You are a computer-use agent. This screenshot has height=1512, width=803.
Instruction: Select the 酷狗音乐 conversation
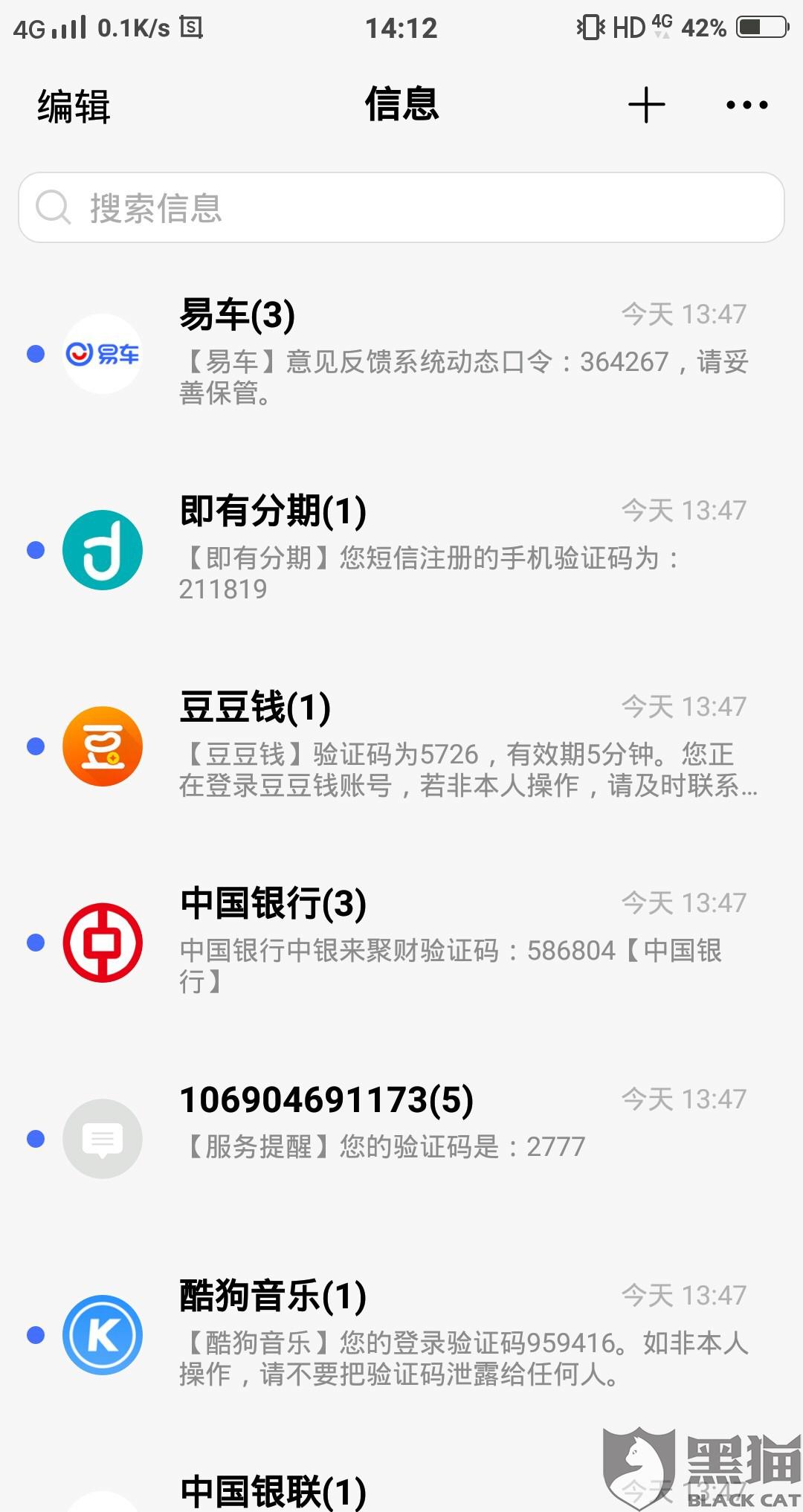(x=461, y=1334)
